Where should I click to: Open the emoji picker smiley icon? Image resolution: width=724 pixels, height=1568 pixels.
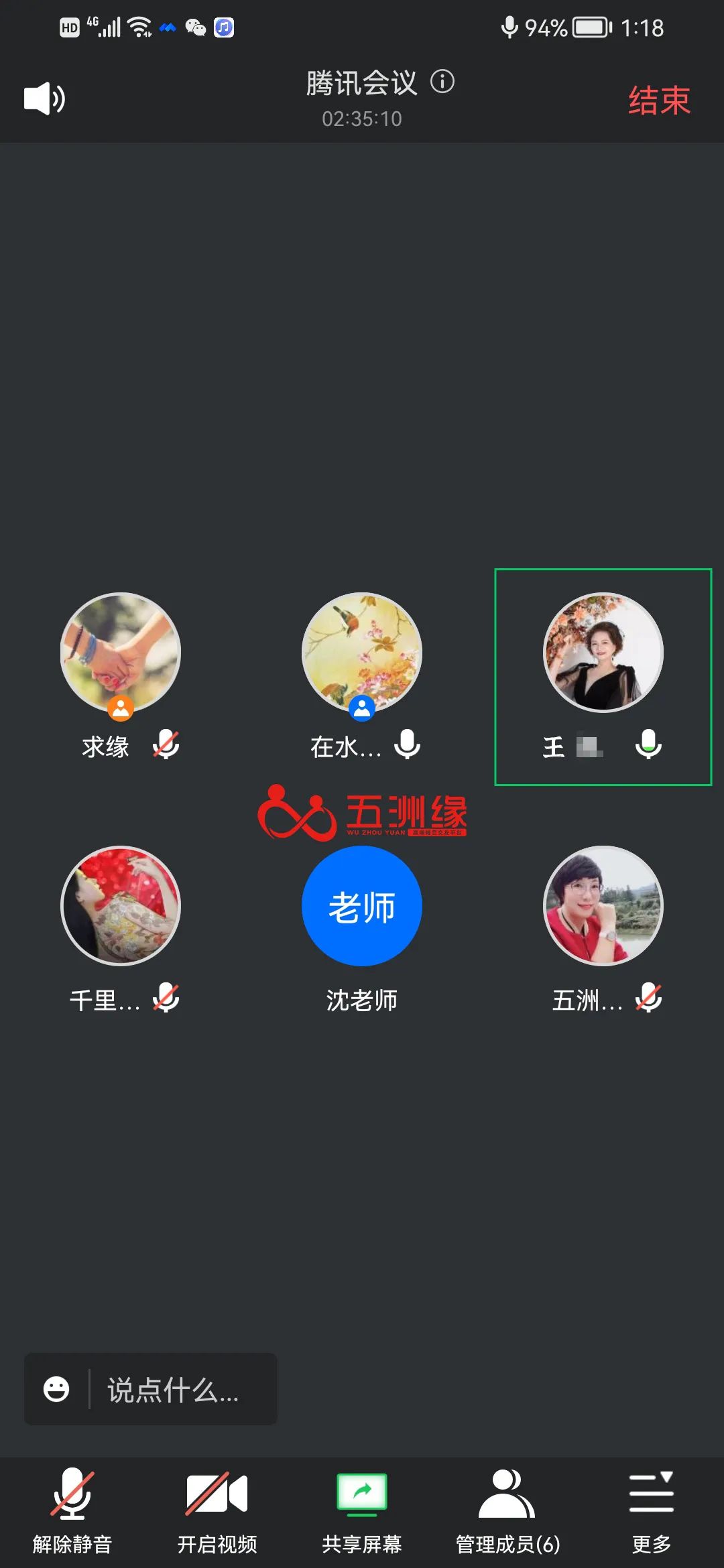click(x=56, y=1389)
